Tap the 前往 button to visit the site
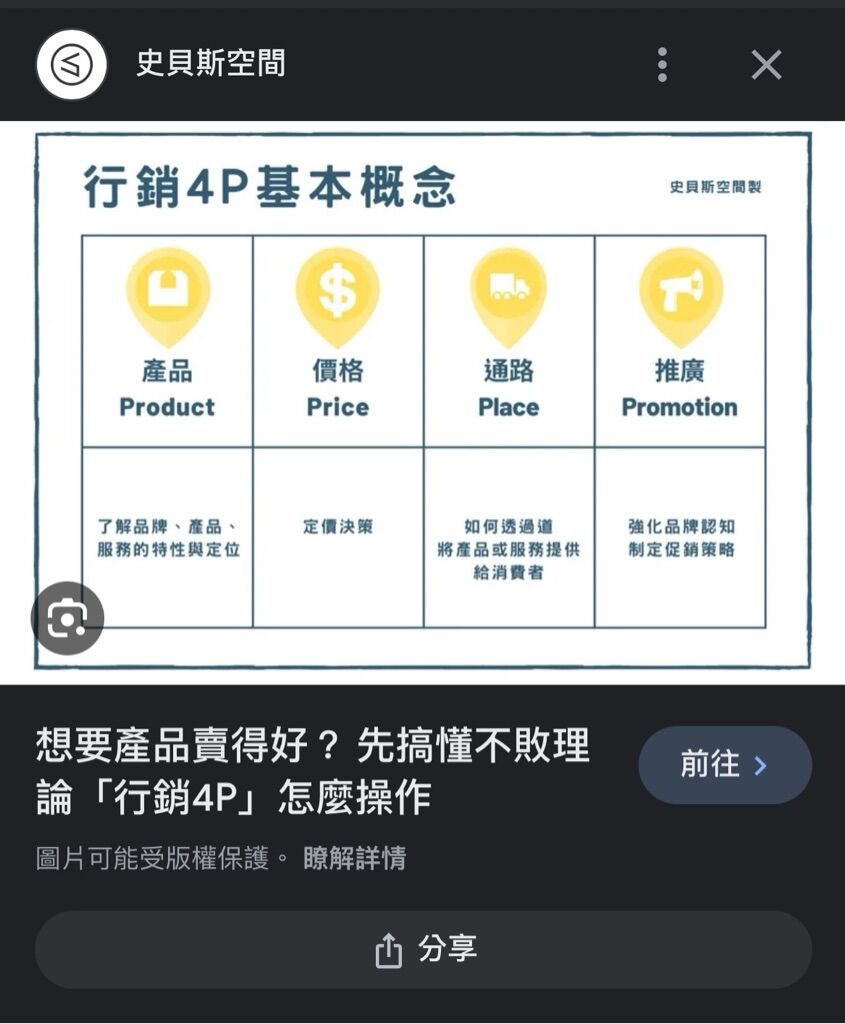The height and width of the screenshot is (1024, 845). tap(724, 765)
